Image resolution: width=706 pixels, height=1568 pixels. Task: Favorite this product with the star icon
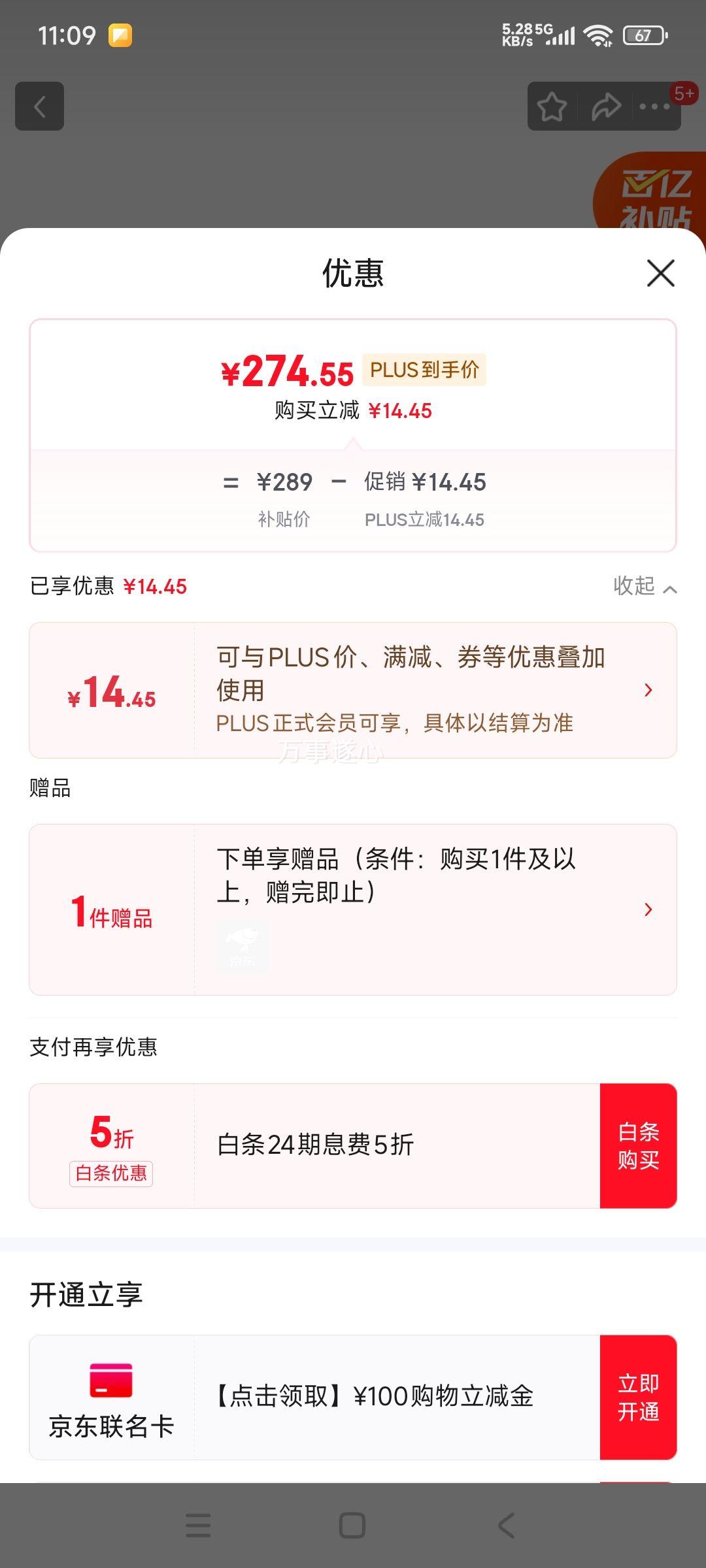click(x=552, y=106)
